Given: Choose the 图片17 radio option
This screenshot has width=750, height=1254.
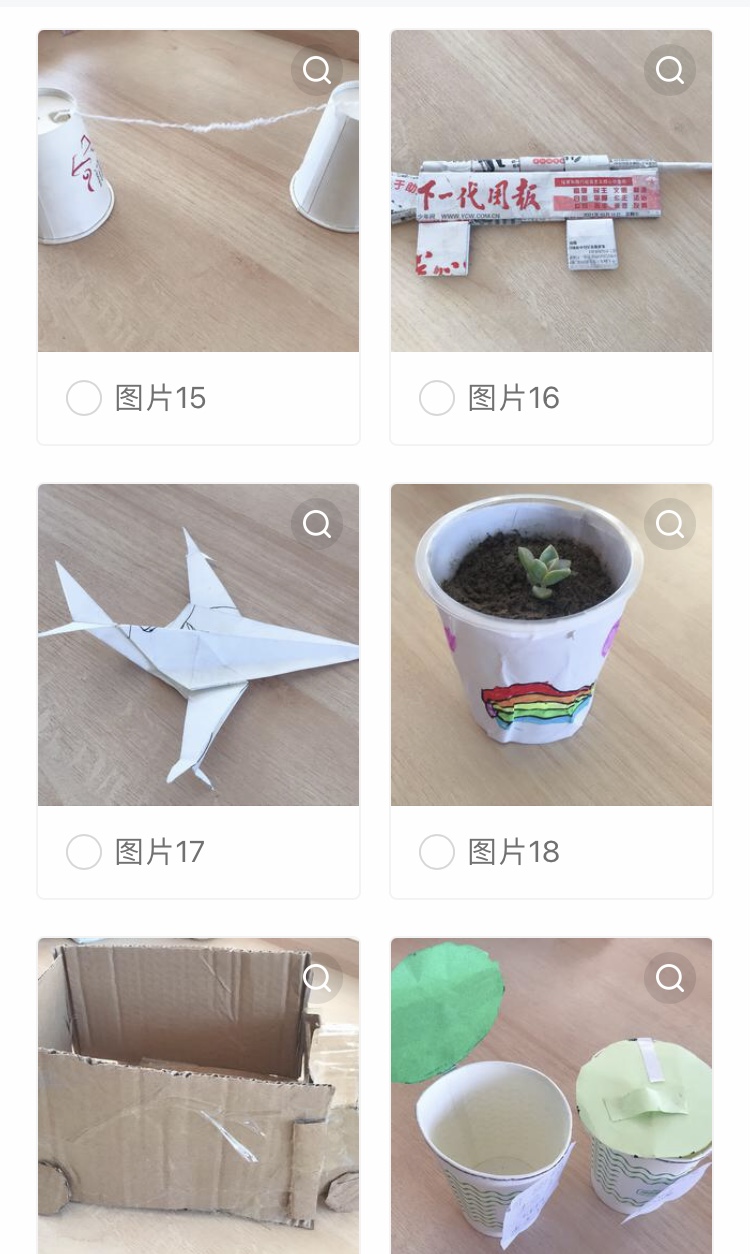Looking at the screenshot, I should coord(84,852).
